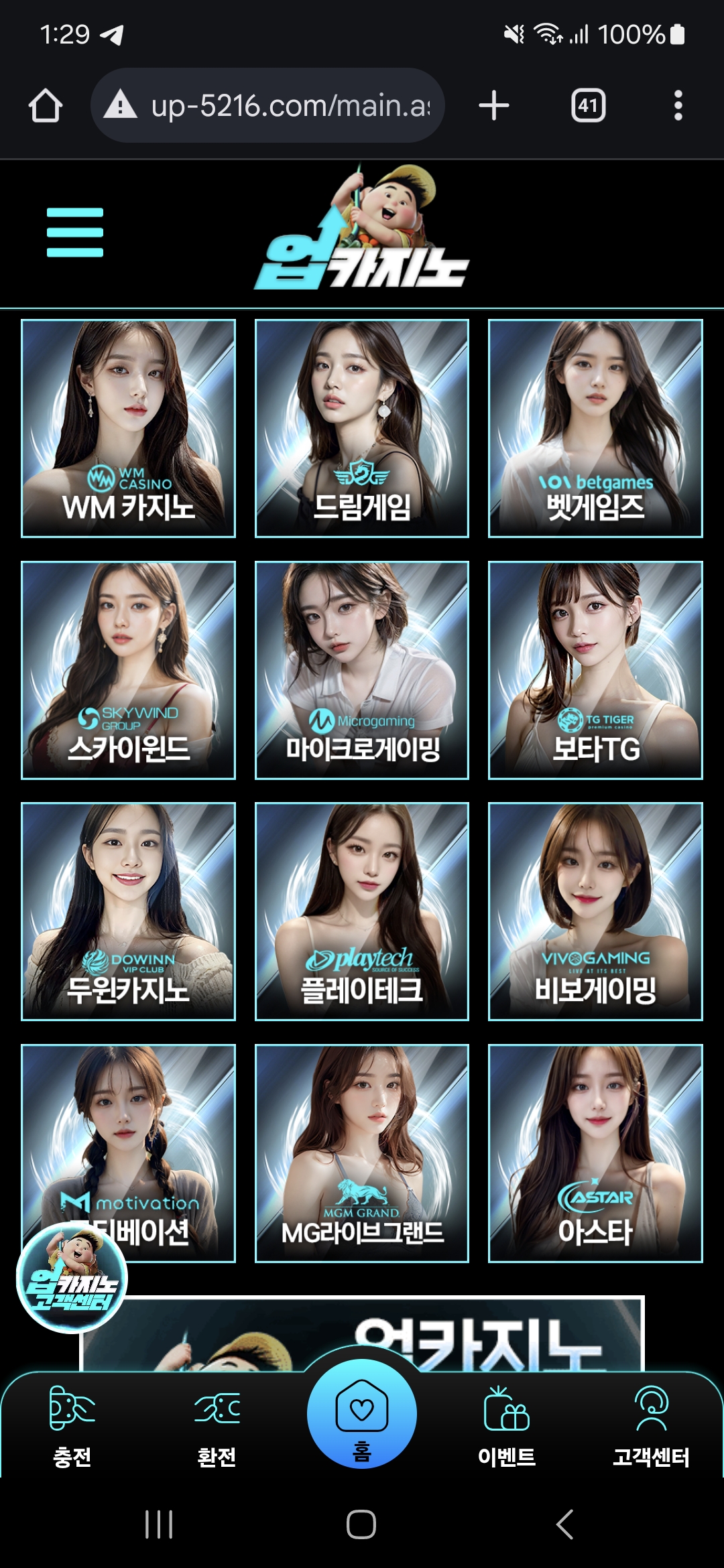Add a new browser tab
This screenshot has width=724, height=1568.
click(x=494, y=106)
